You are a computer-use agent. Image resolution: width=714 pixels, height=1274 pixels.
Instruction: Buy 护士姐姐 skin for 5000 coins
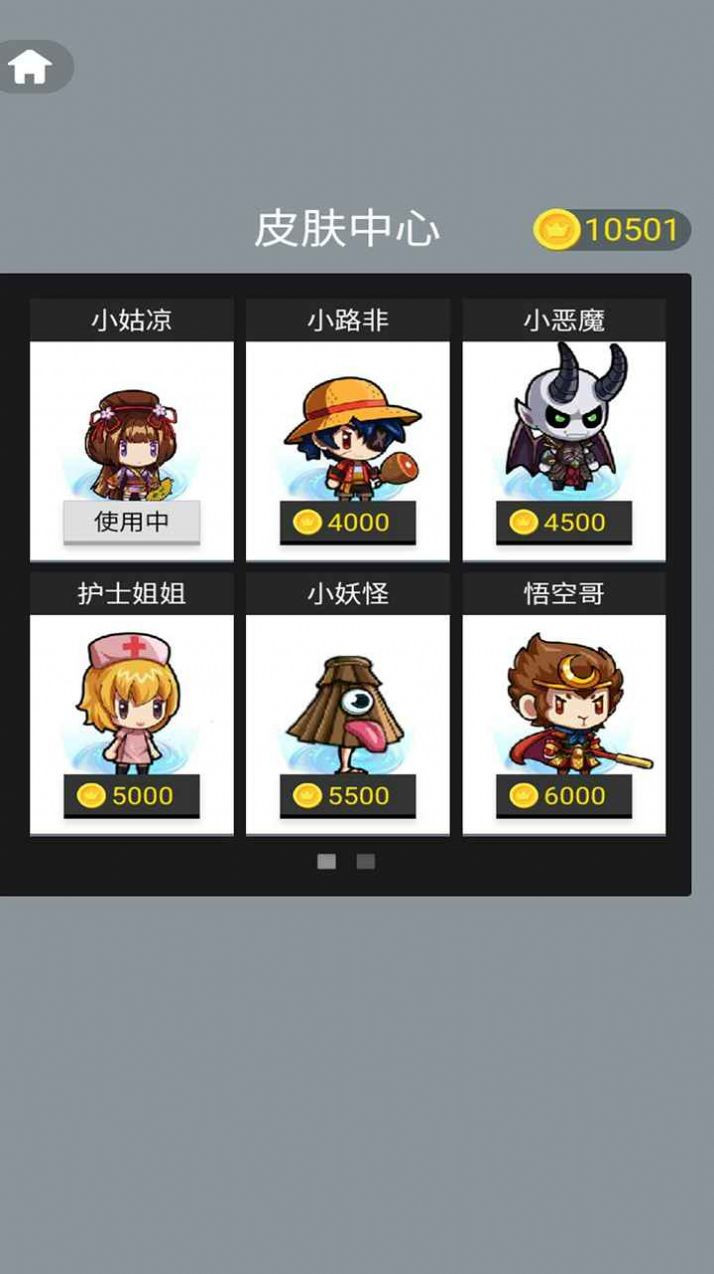[x=131, y=796]
